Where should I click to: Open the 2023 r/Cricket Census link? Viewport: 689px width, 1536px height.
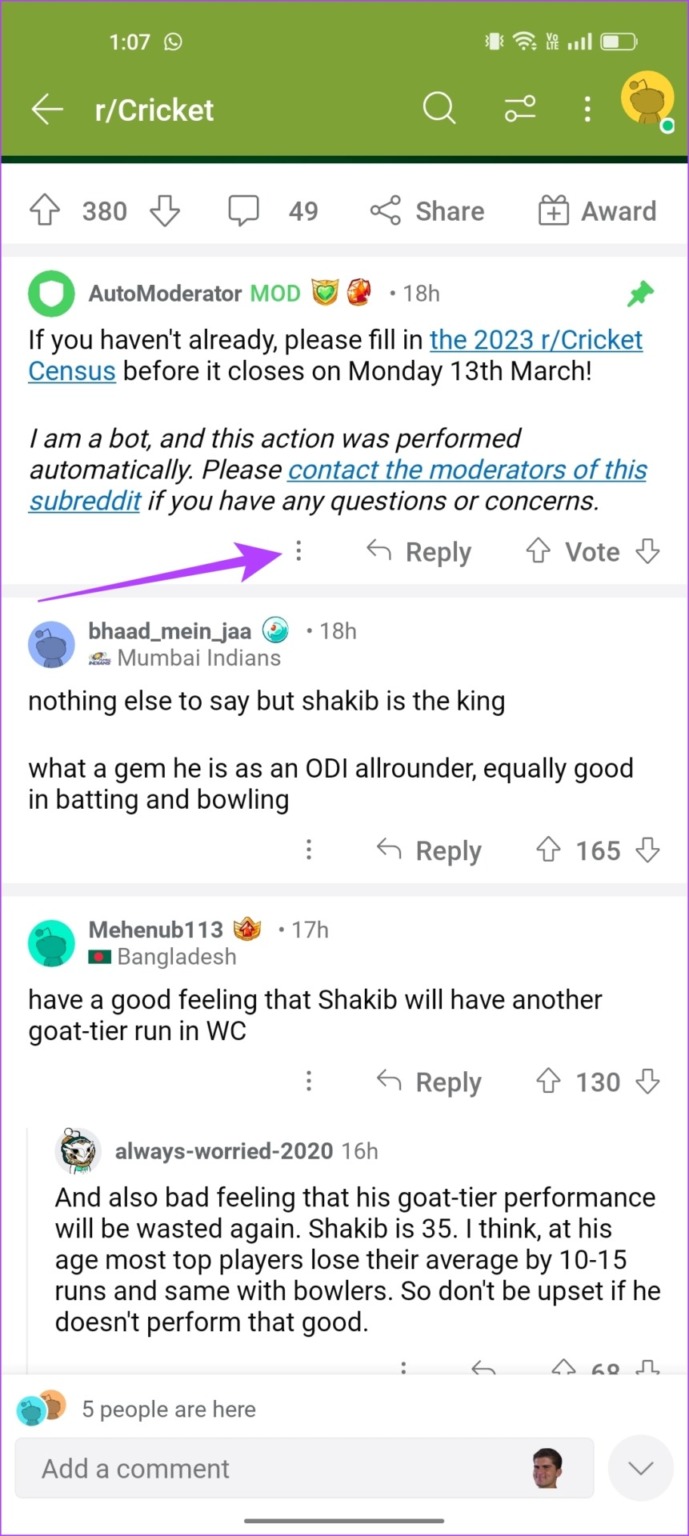pos(536,340)
